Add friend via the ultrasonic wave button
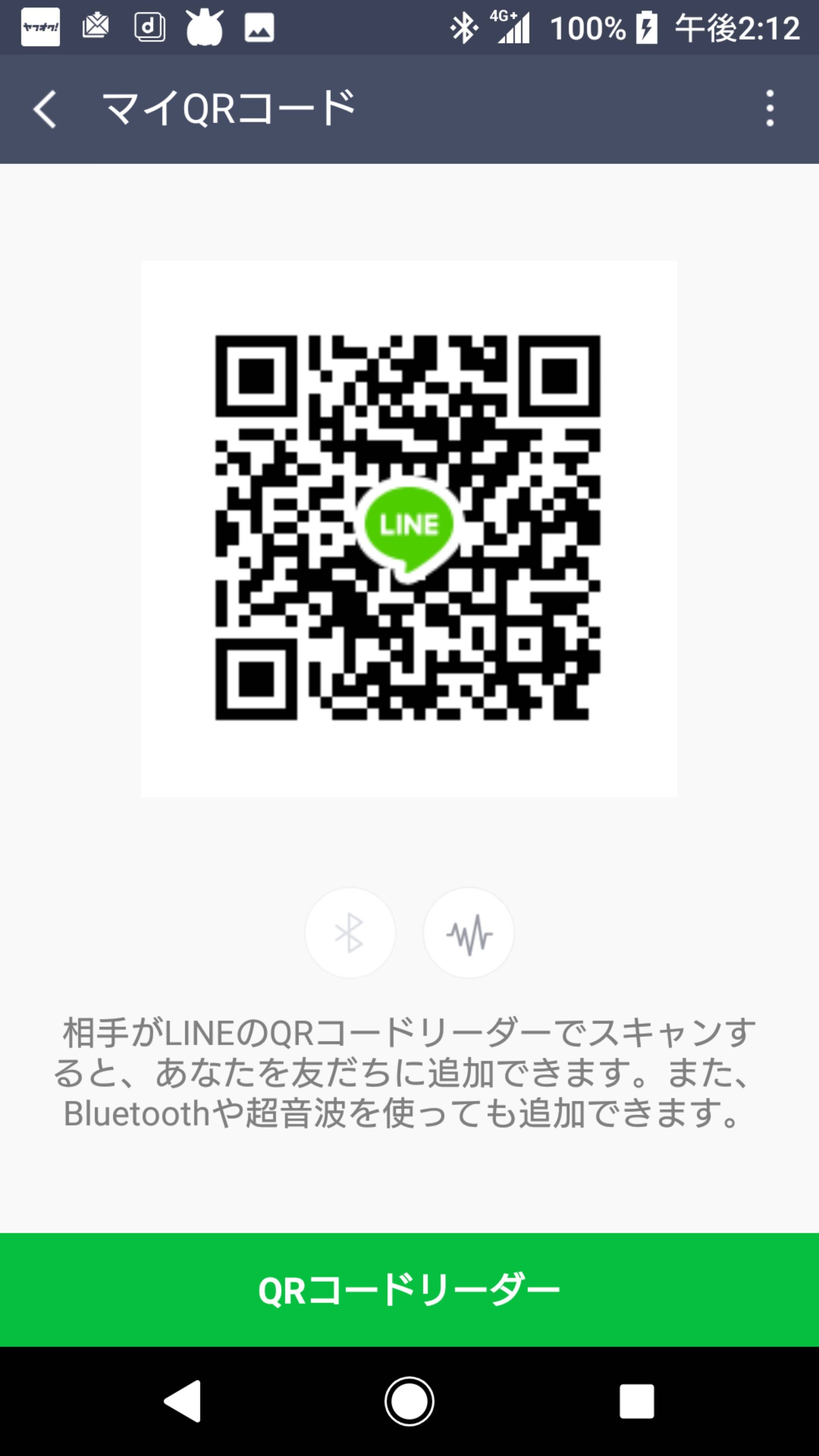819x1456 pixels. click(469, 932)
